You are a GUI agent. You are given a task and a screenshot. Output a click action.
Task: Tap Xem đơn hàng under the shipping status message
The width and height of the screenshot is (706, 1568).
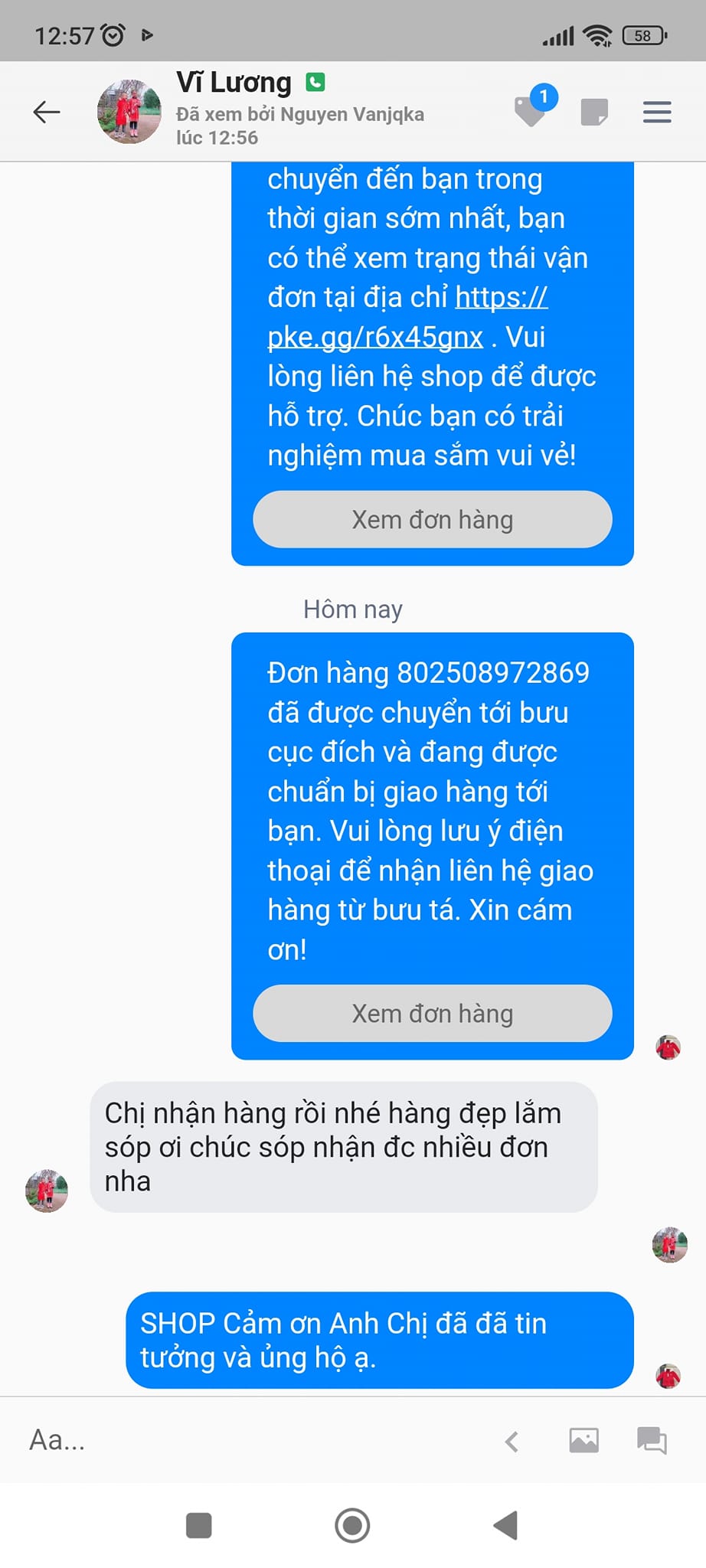pos(432,520)
